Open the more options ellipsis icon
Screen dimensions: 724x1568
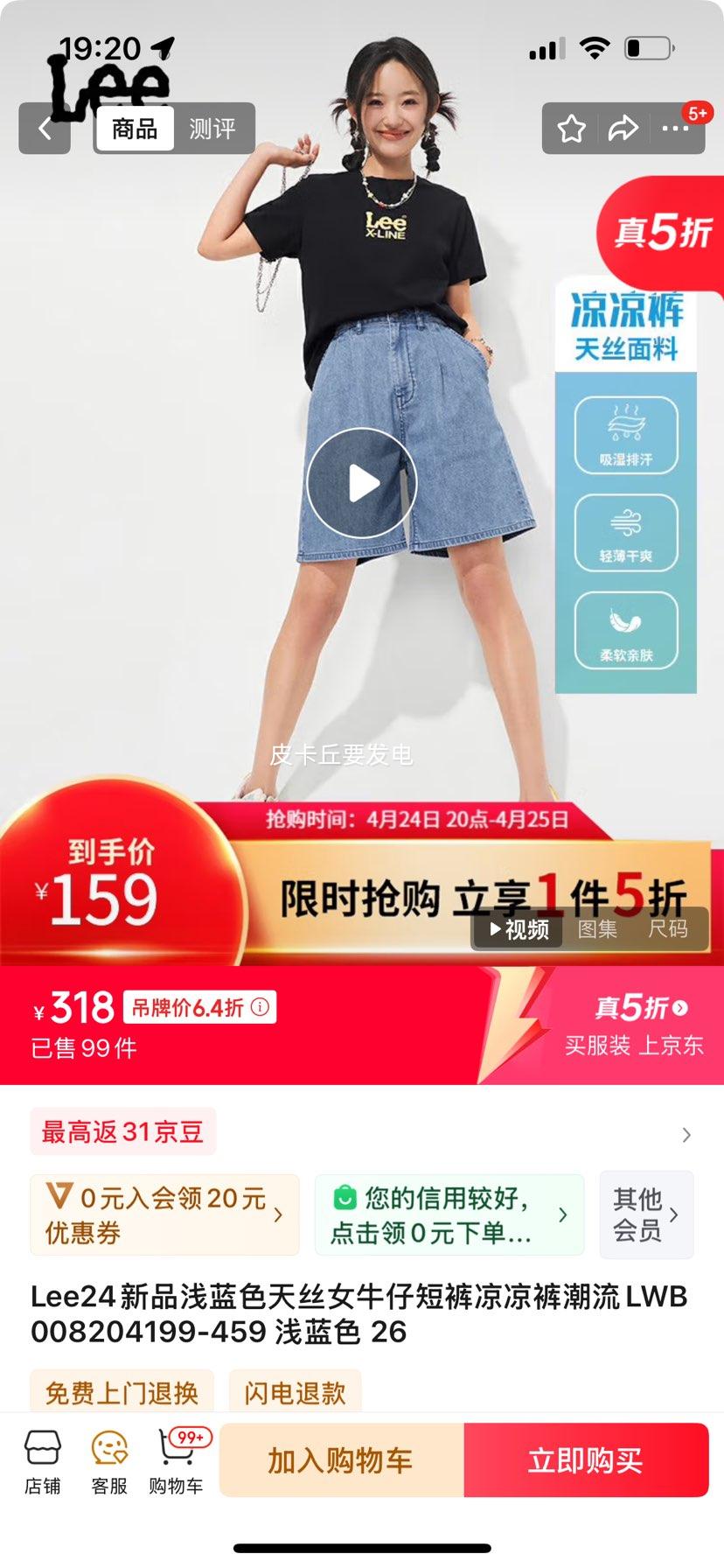click(675, 128)
